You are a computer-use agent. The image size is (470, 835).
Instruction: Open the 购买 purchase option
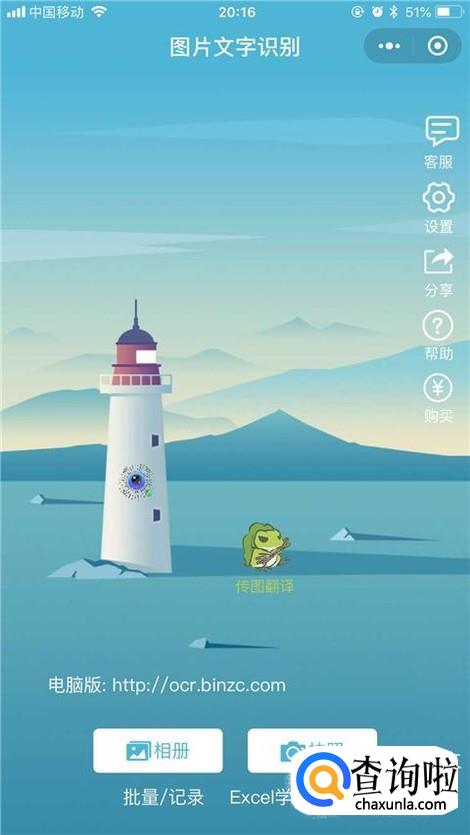pos(439,399)
